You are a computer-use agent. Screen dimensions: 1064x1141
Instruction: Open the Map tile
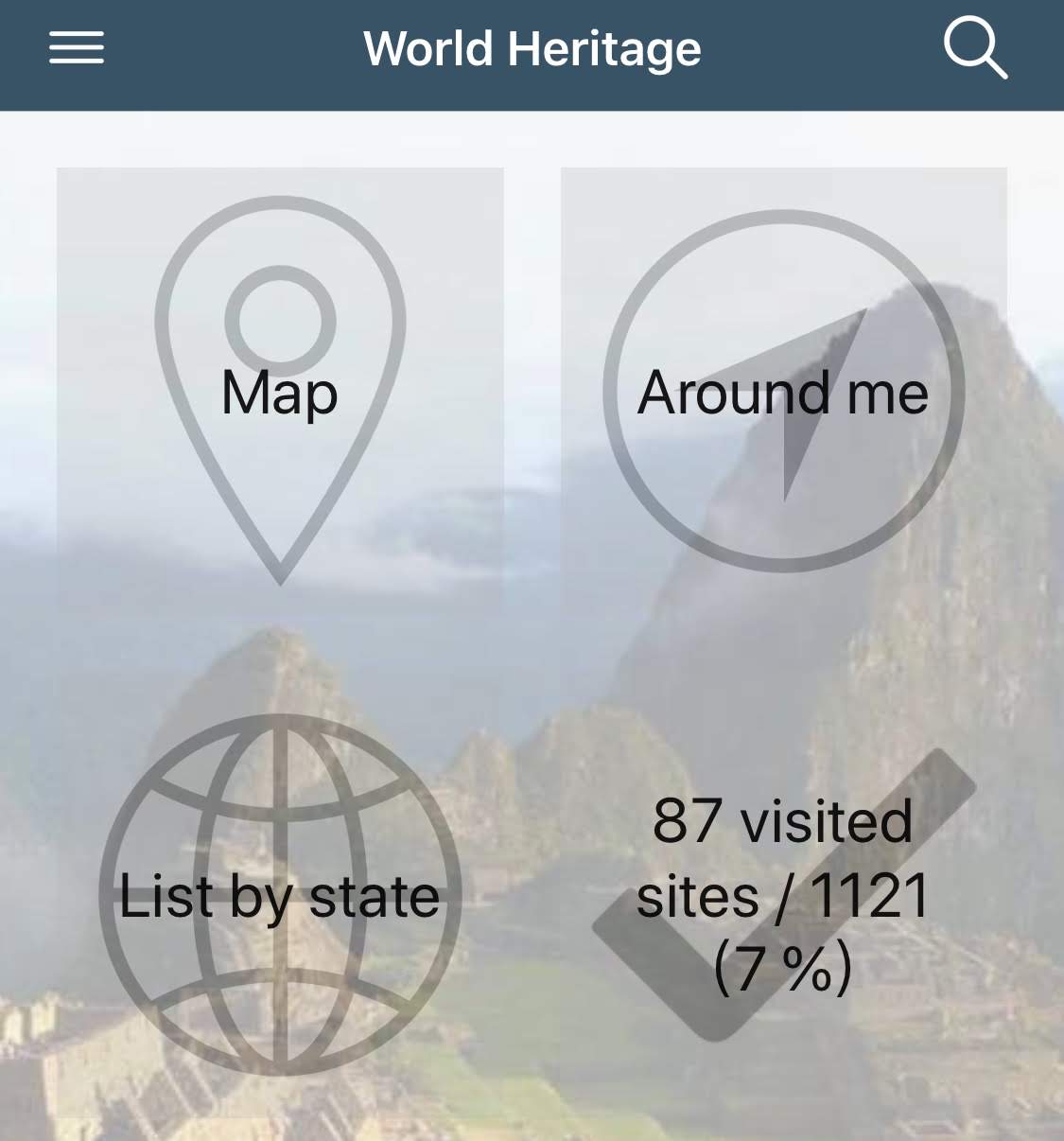[280, 390]
